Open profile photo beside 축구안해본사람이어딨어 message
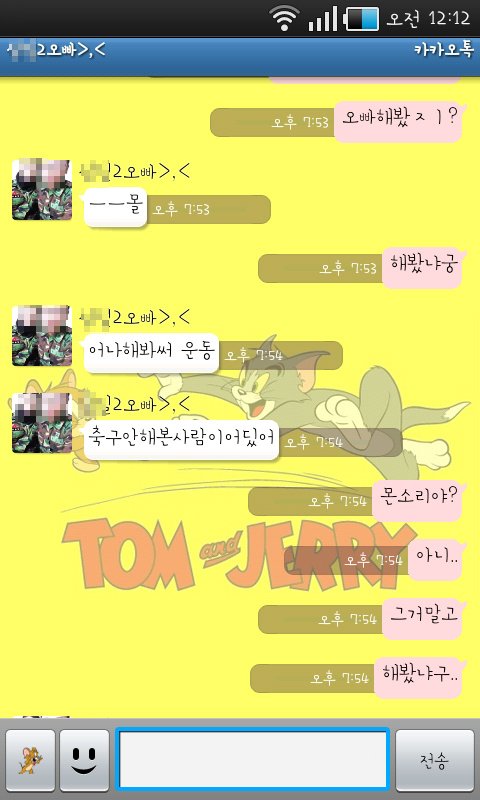The image size is (480, 800). click(x=42, y=423)
